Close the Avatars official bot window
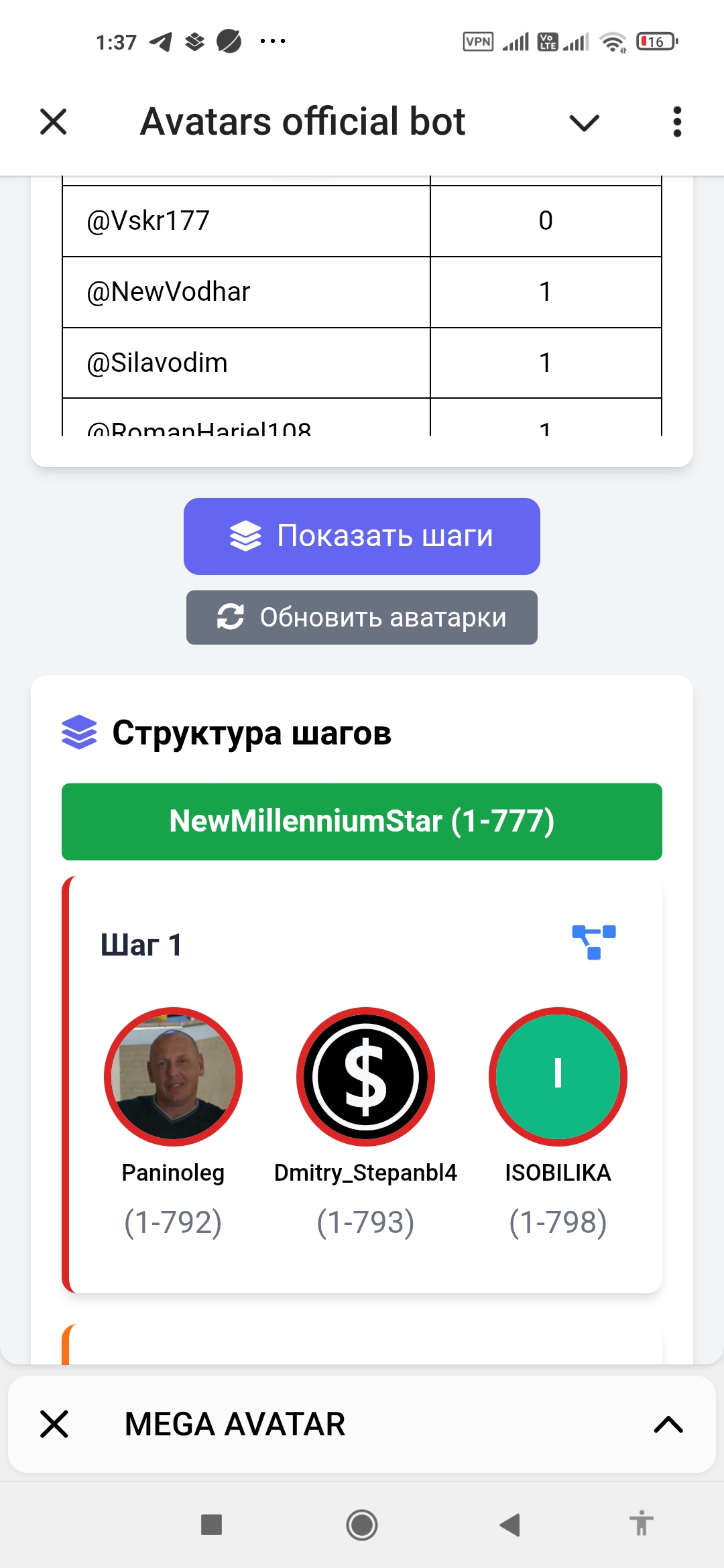 point(54,122)
